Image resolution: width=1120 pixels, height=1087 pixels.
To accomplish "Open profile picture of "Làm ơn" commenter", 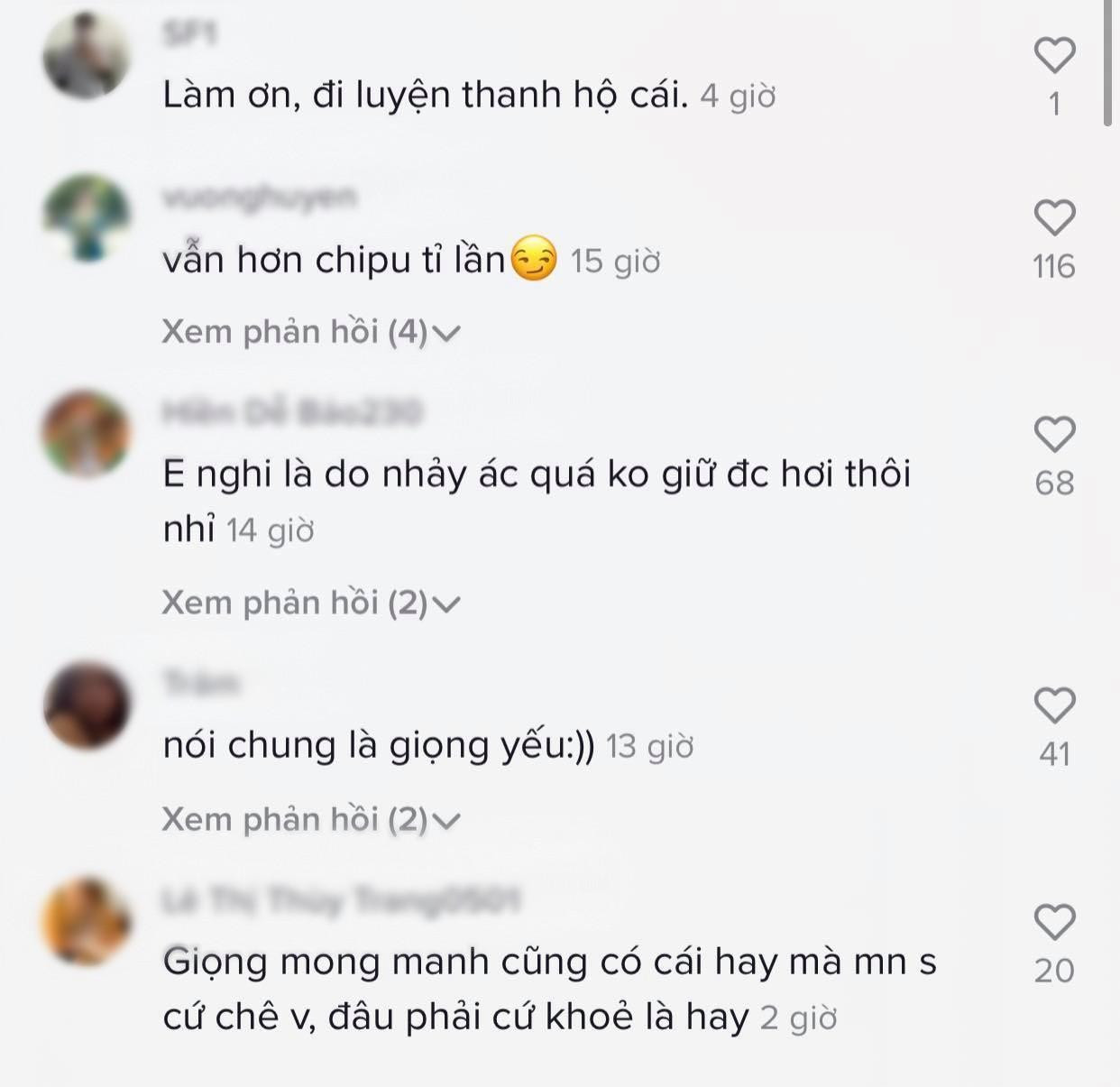I will pos(87,54).
